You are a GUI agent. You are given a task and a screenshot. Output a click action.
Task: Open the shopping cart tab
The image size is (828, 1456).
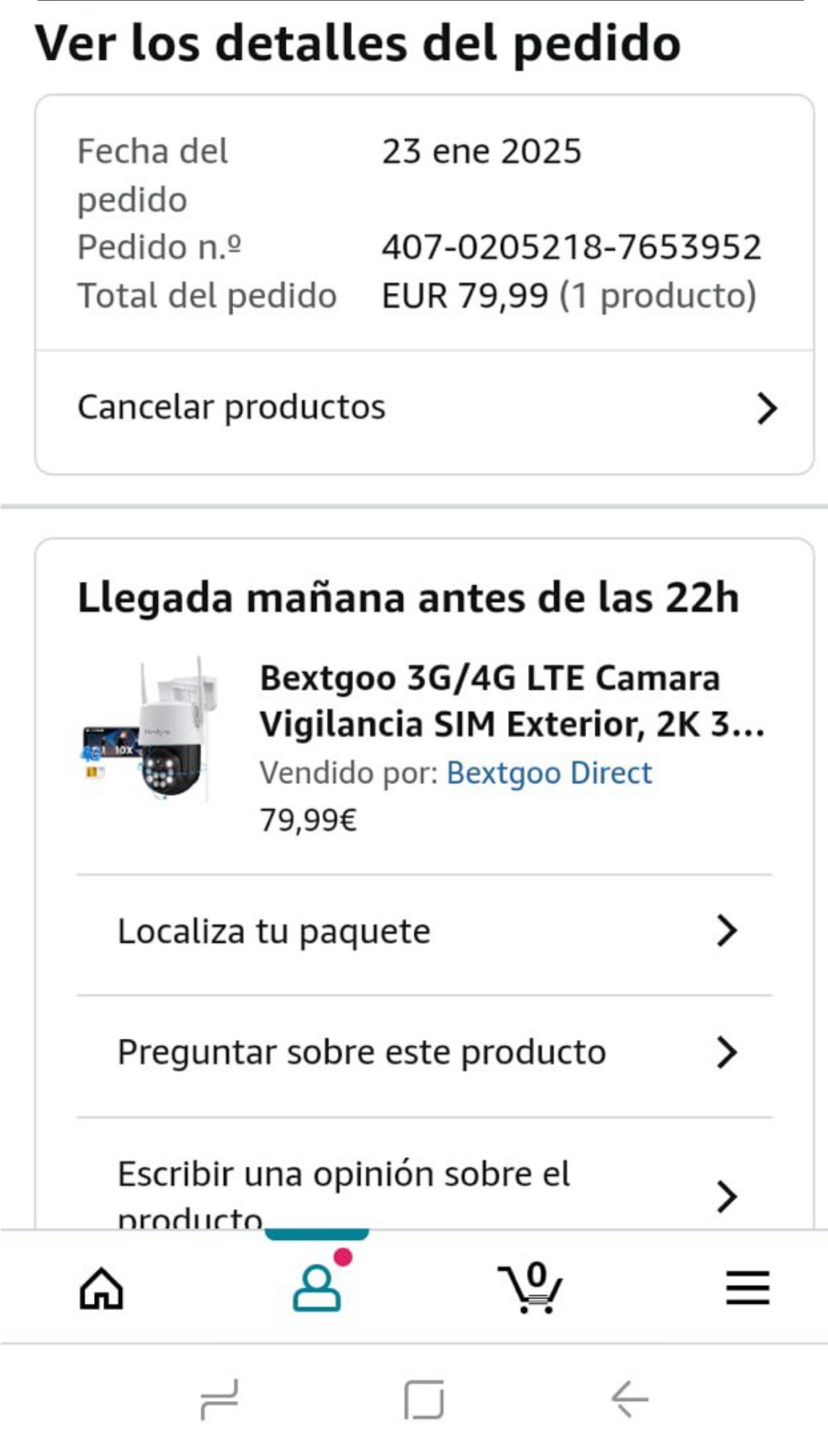(531, 1289)
